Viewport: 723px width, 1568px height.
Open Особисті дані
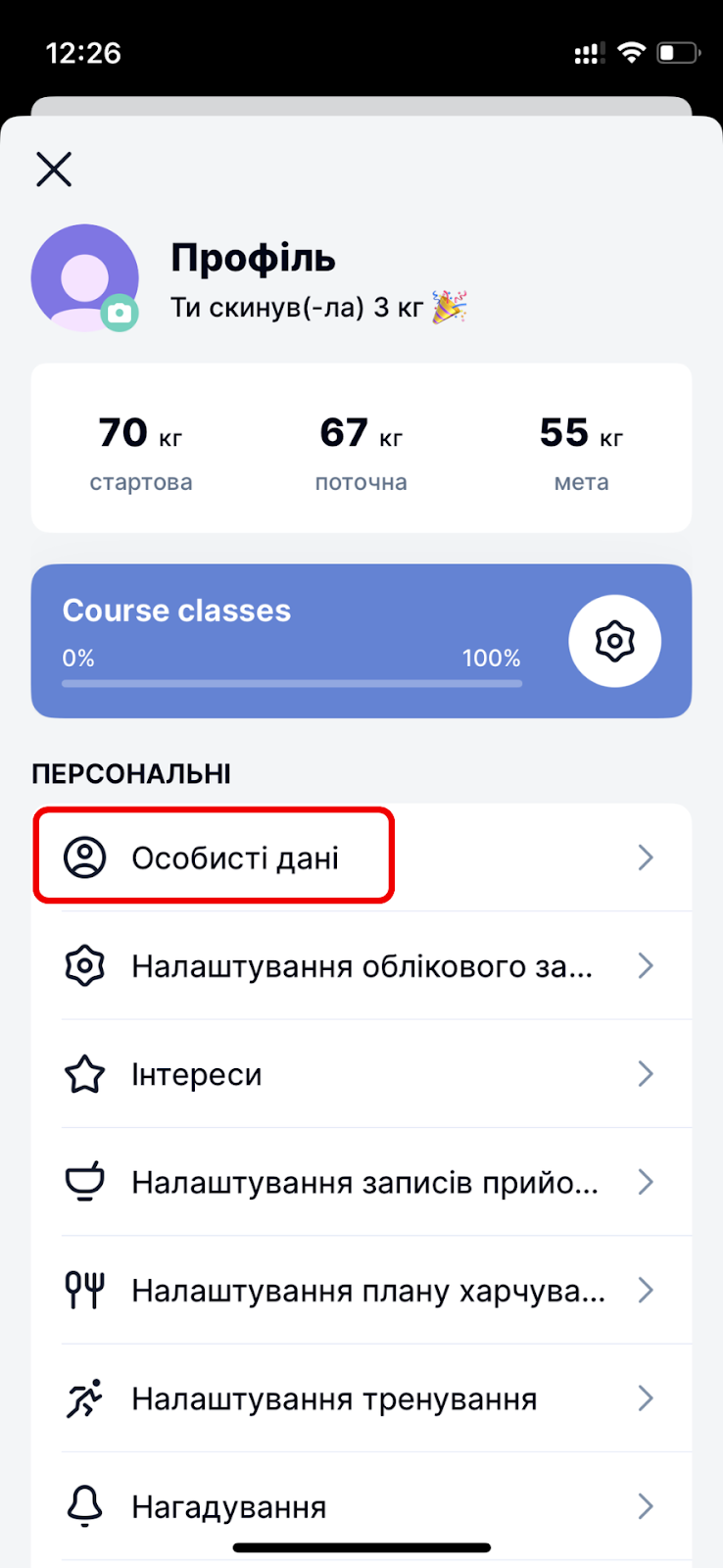[361, 857]
